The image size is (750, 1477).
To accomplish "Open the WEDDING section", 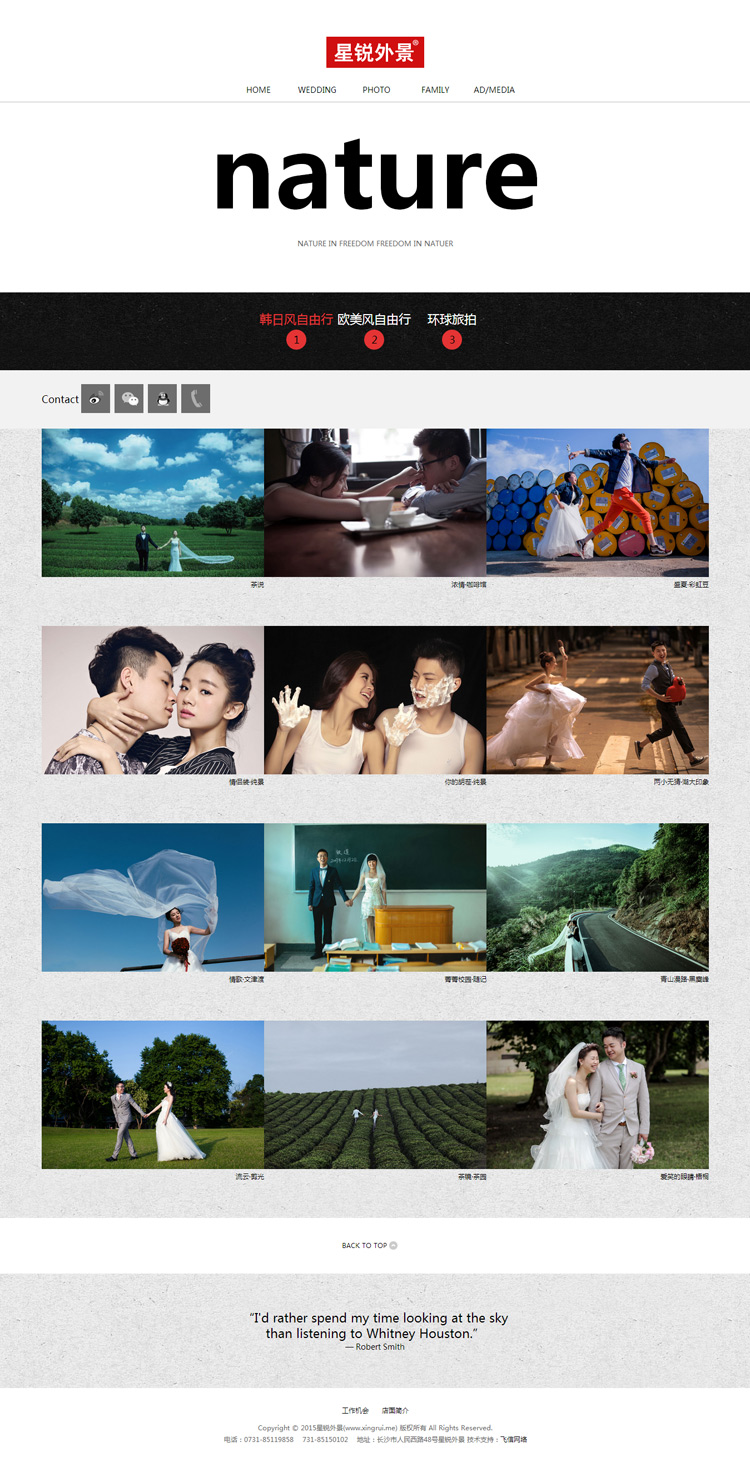I will coord(317,90).
